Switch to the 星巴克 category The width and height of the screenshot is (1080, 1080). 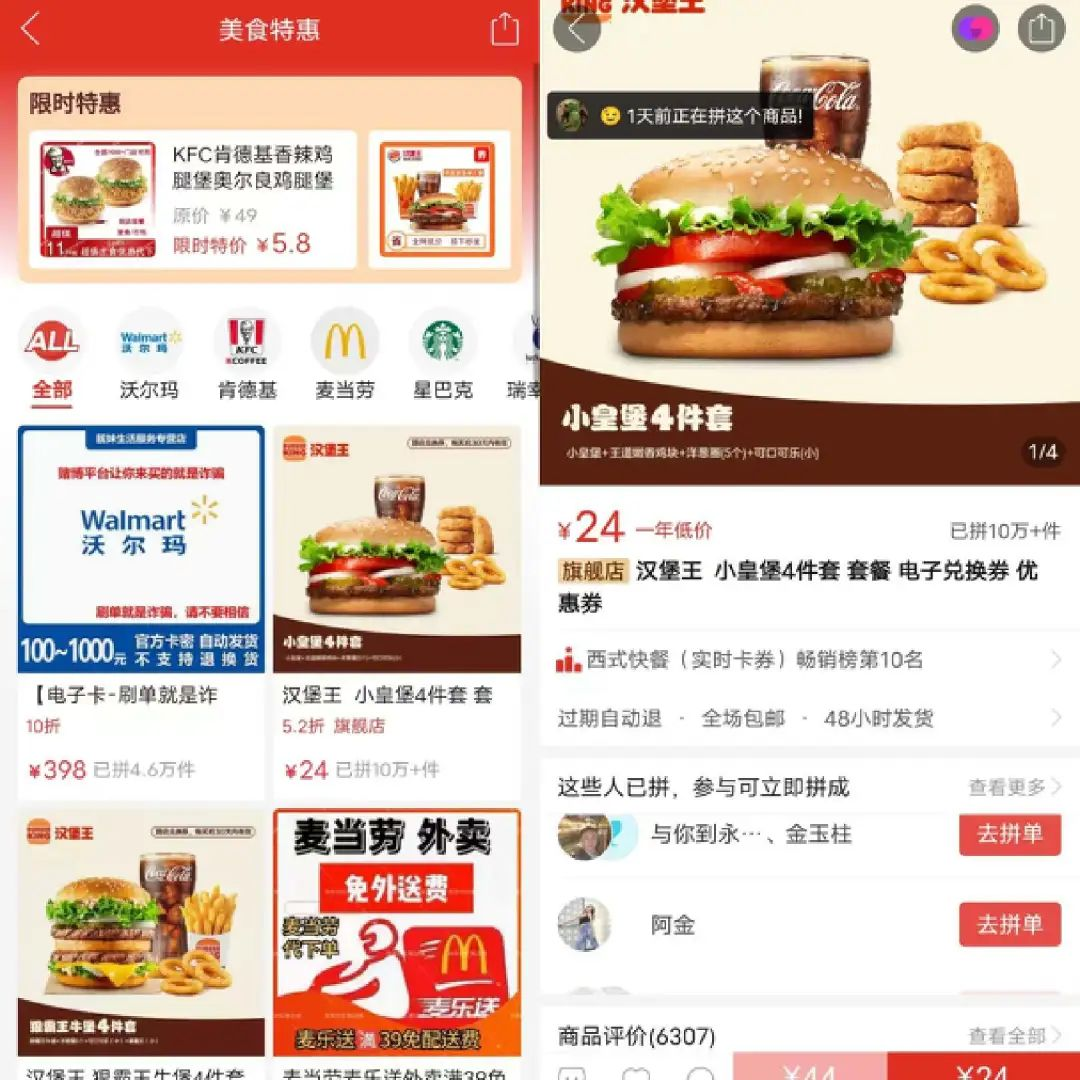coord(442,355)
